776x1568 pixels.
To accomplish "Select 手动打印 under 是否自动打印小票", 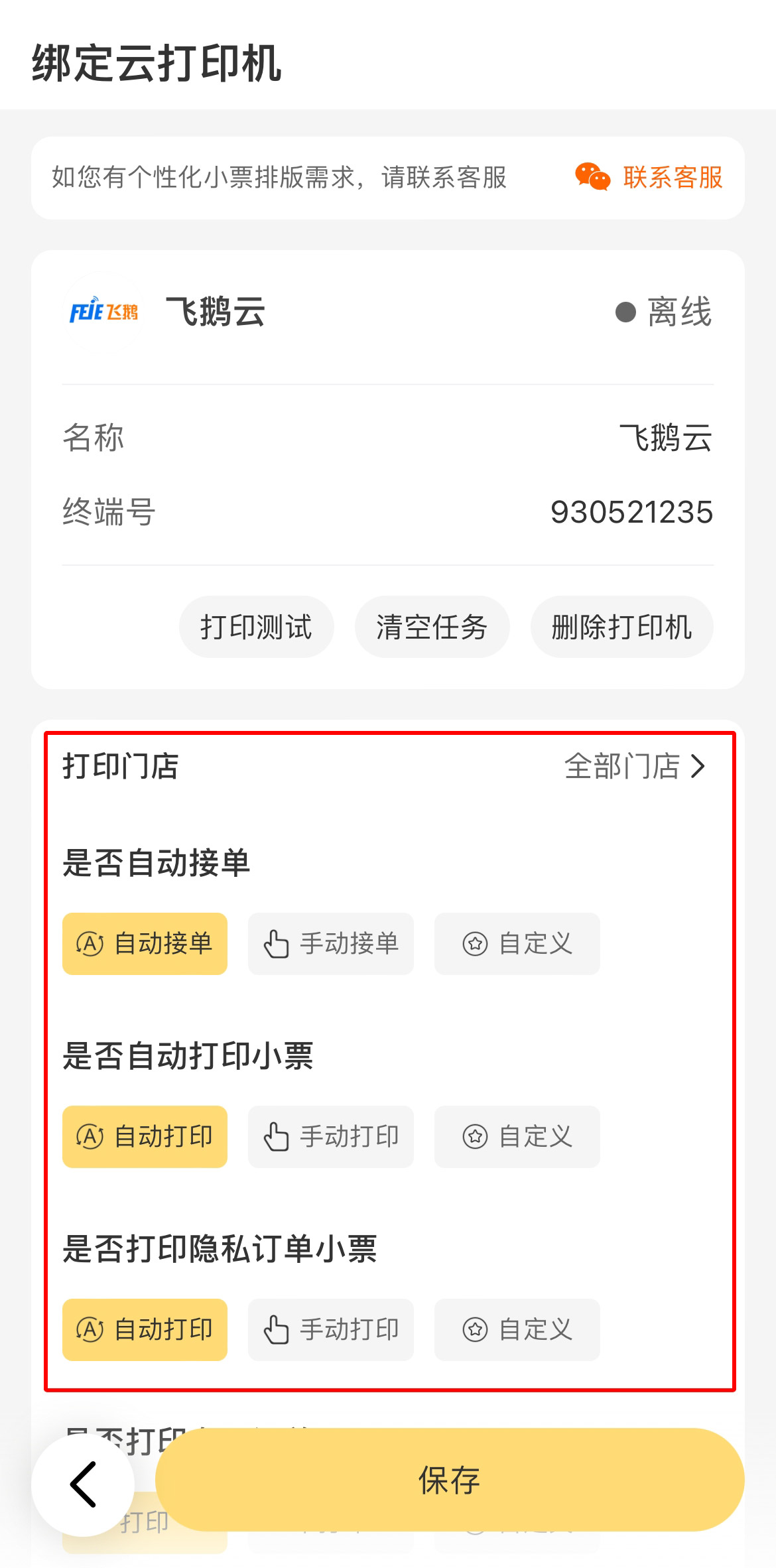I will pyautogui.click(x=330, y=1136).
